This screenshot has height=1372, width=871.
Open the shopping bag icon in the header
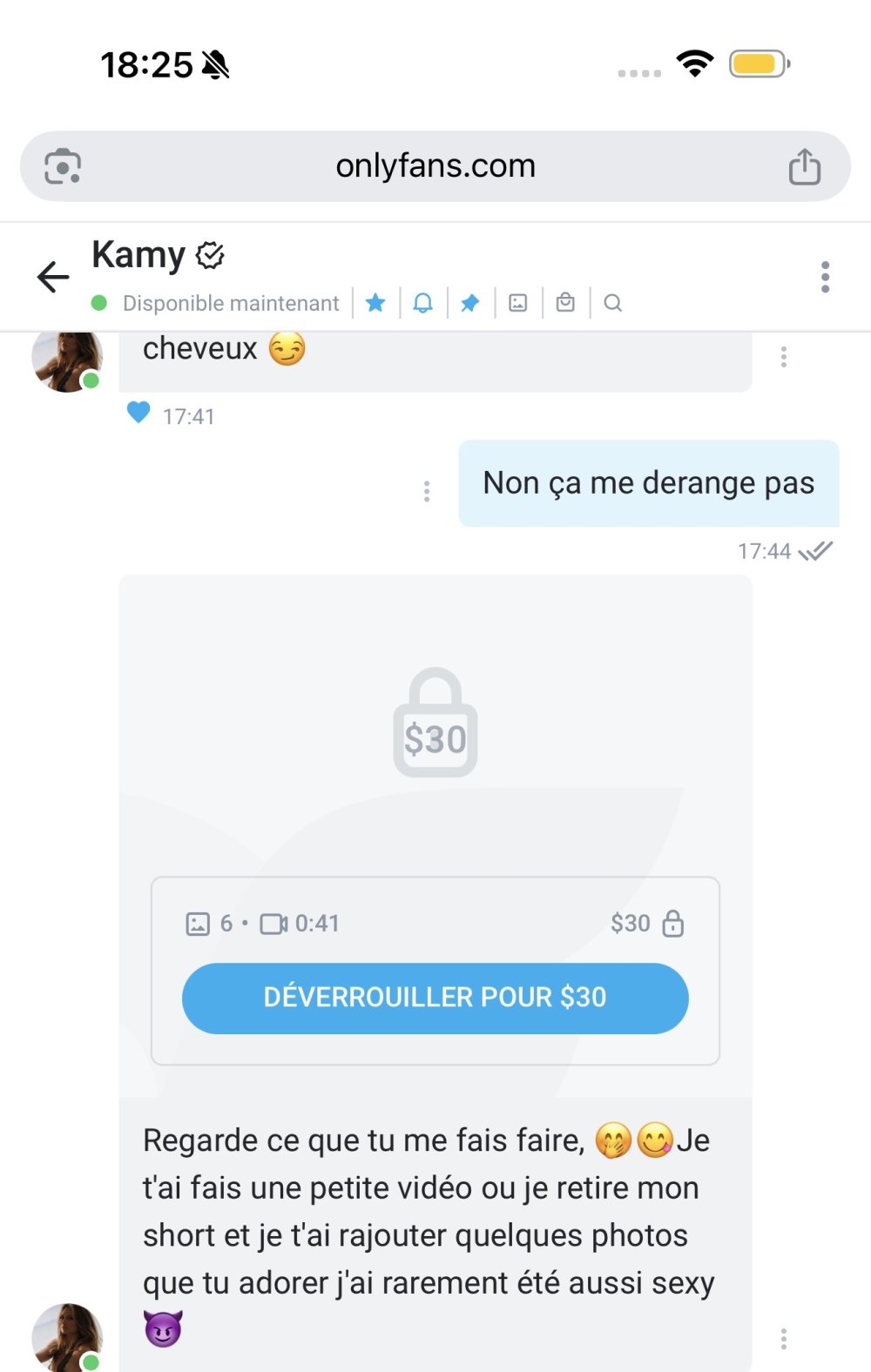pyautogui.click(x=565, y=303)
